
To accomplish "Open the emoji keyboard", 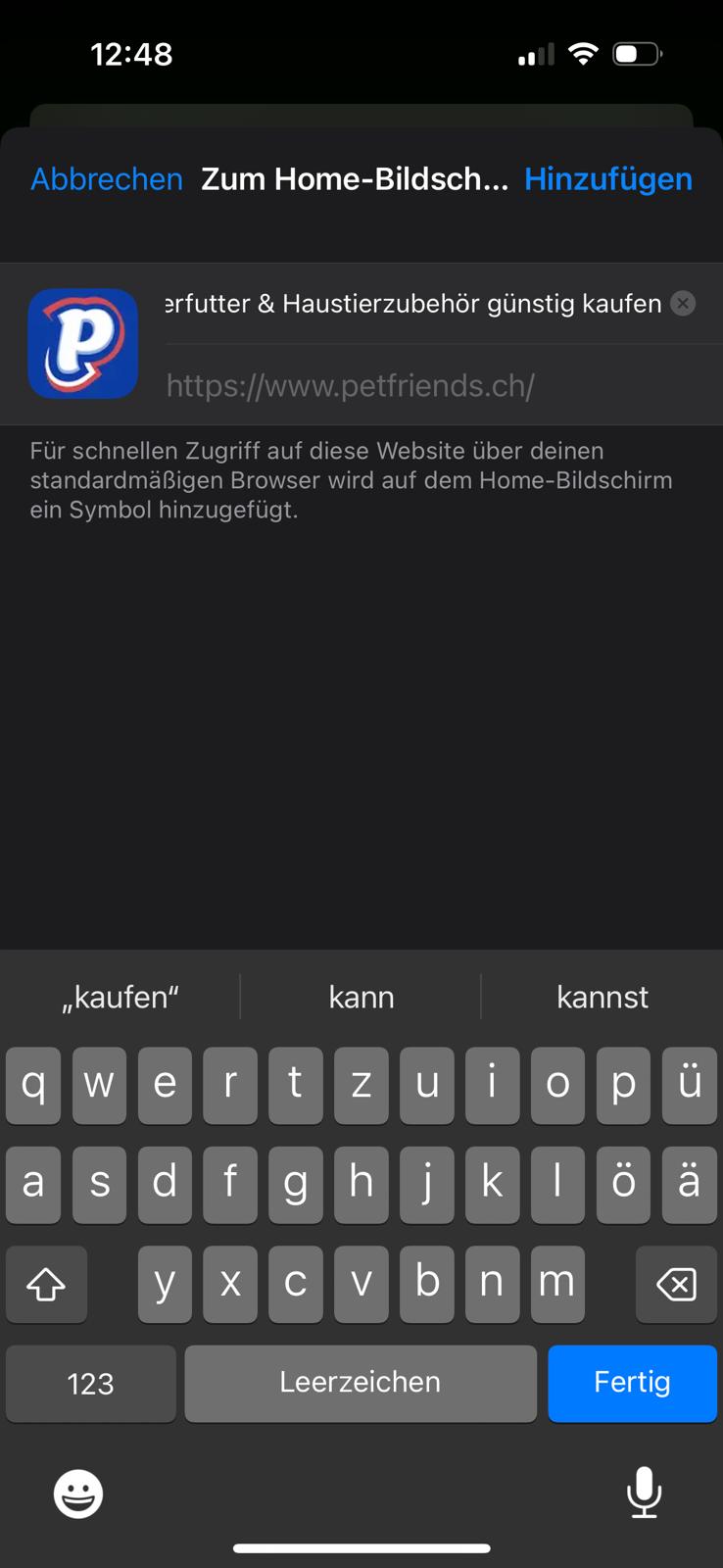I will [78, 1494].
